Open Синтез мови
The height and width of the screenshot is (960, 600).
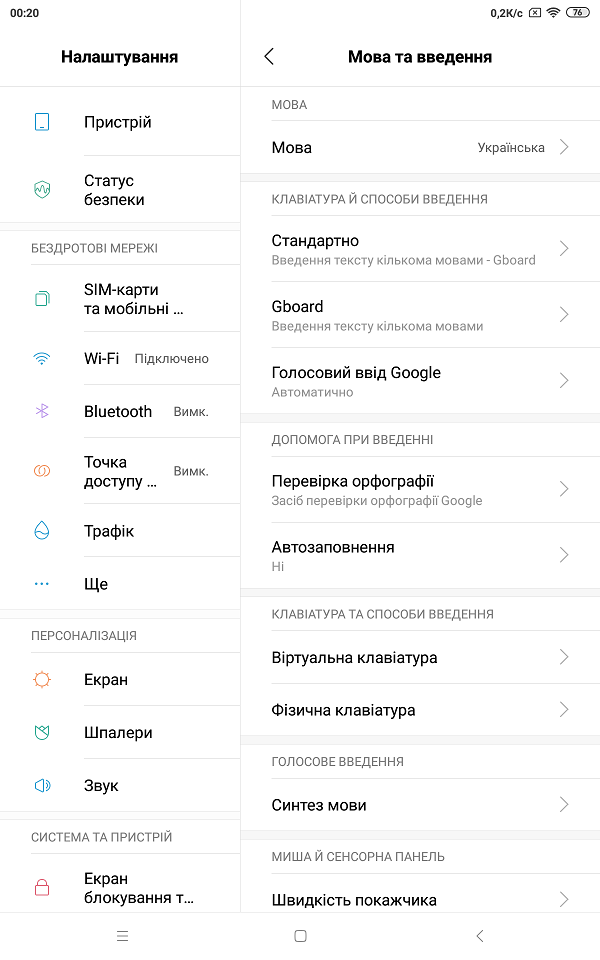420,805
